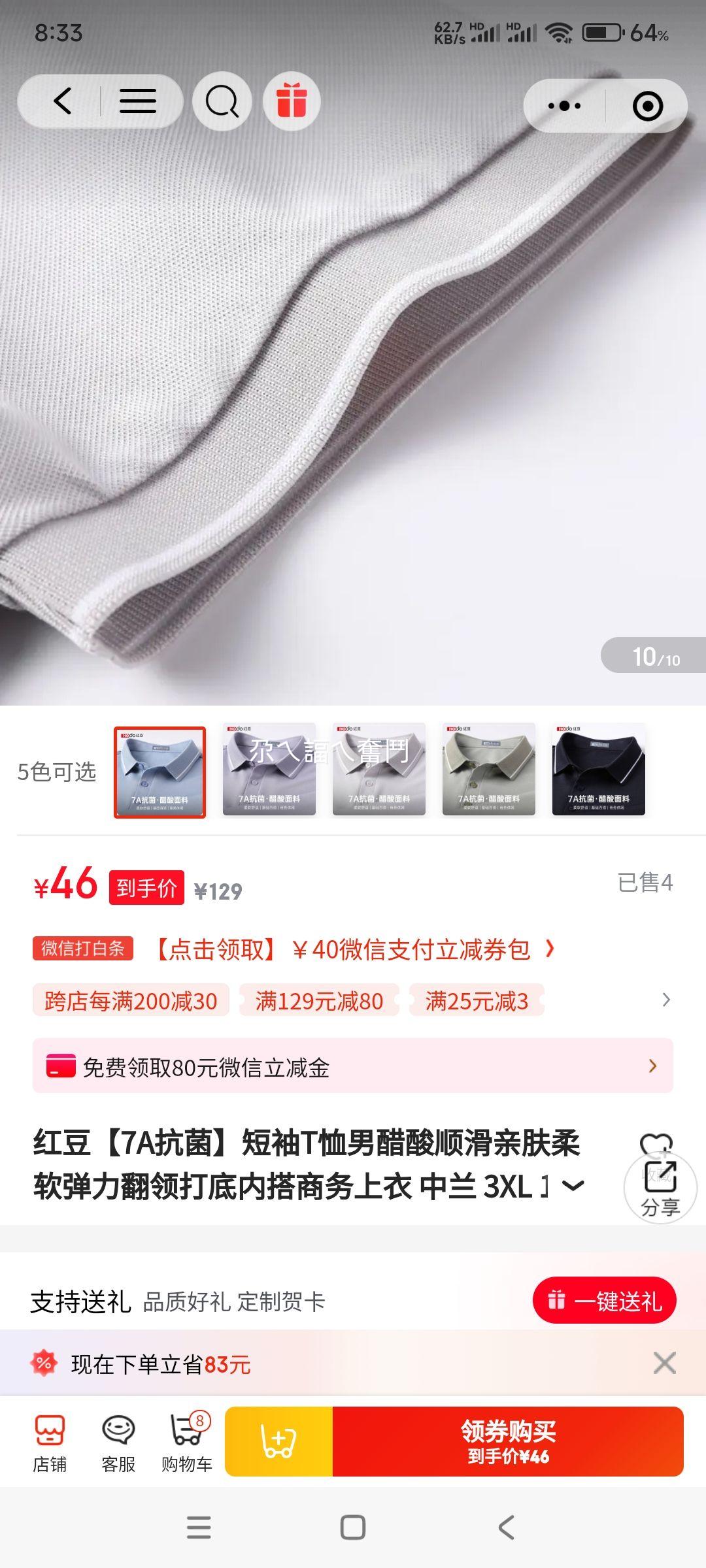
Task: Open the 跨店每满200减30 promotion chip
Action: tap(131, 1000)
